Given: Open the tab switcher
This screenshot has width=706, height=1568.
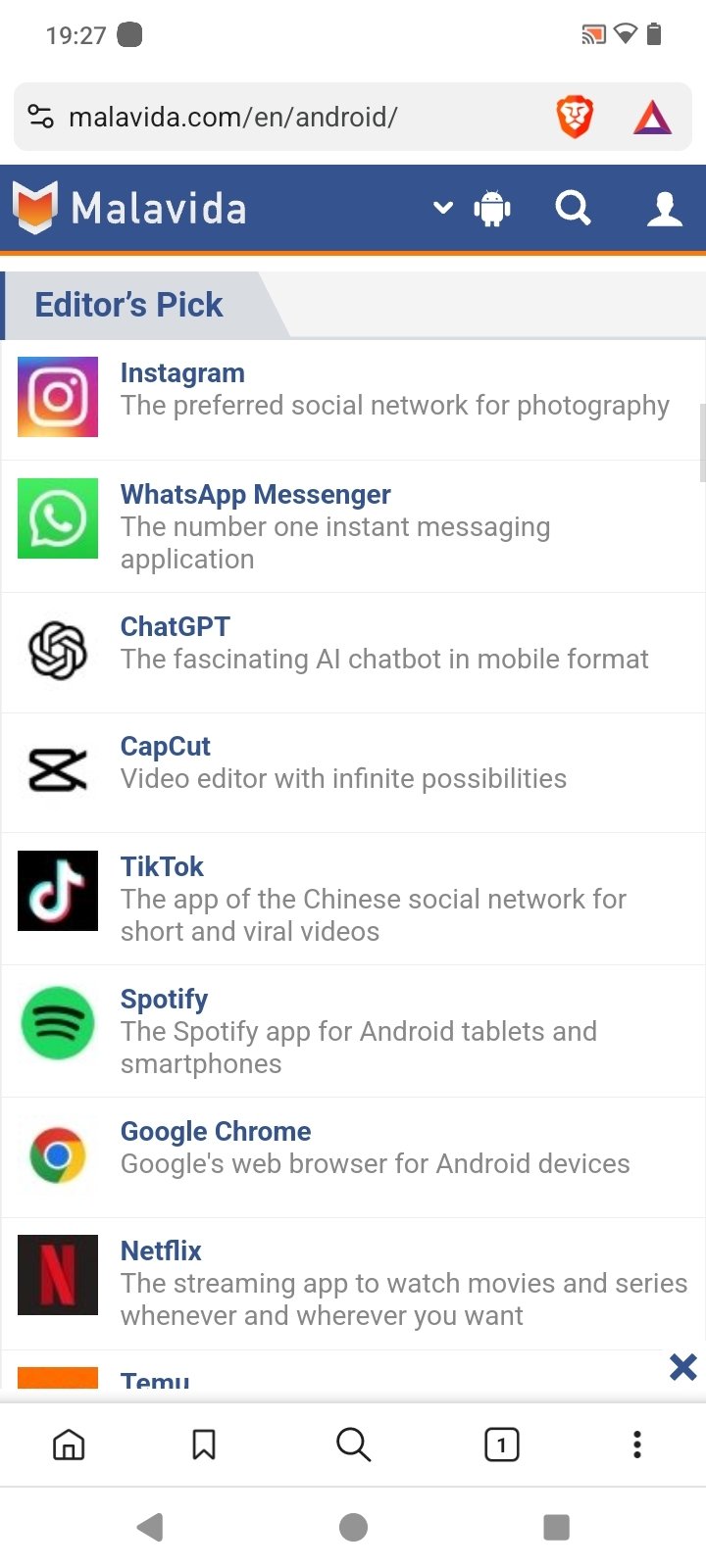Looking at the screenshot, I should pyautogui.click(x=502, y=1445).
